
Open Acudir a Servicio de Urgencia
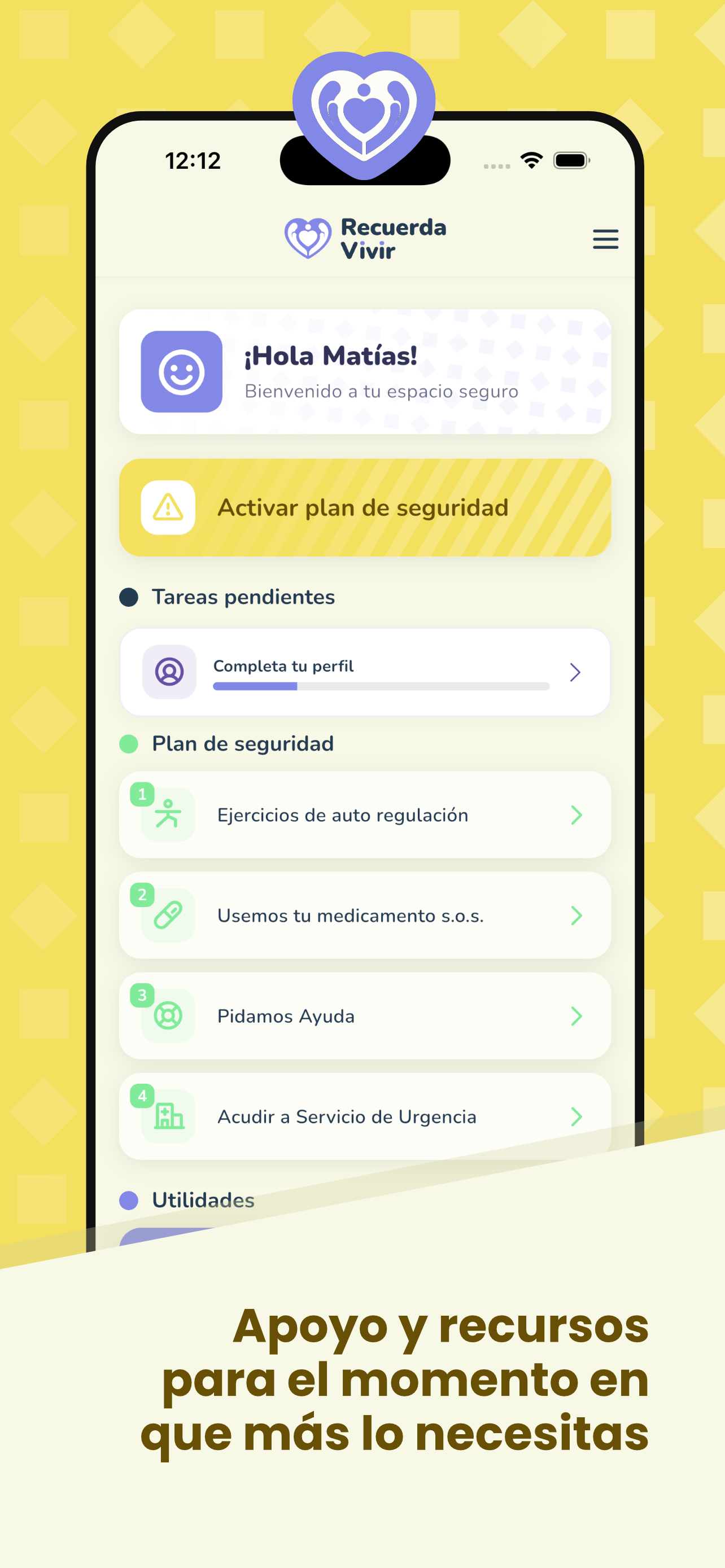(x=364, y=1116)
